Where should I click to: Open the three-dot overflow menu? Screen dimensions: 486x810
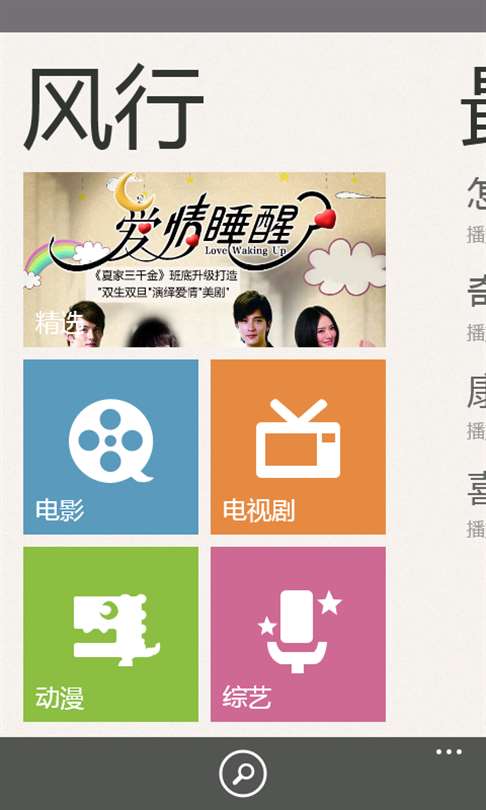coord(449,752)
